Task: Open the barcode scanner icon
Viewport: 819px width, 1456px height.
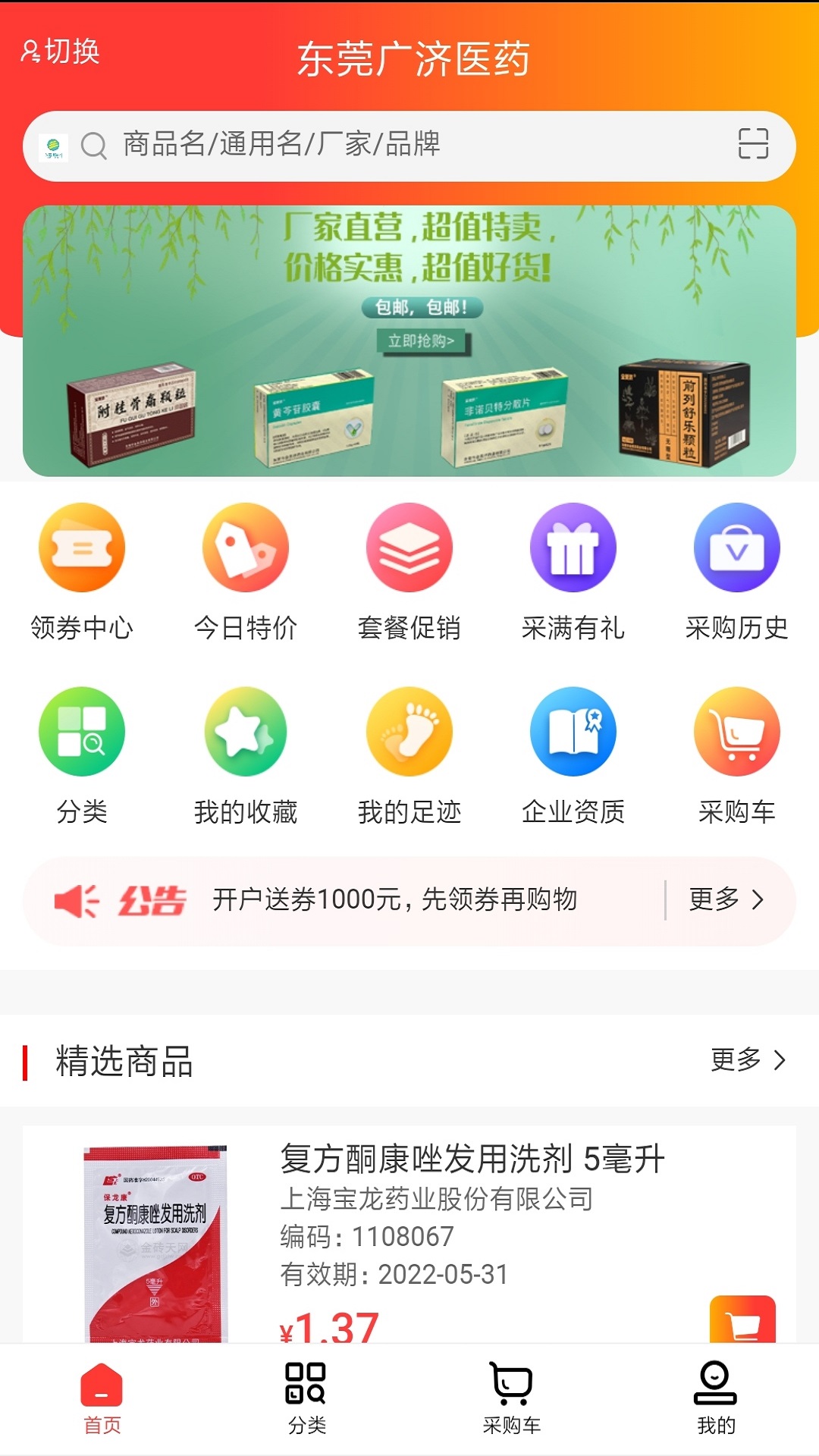Action: 753,143
